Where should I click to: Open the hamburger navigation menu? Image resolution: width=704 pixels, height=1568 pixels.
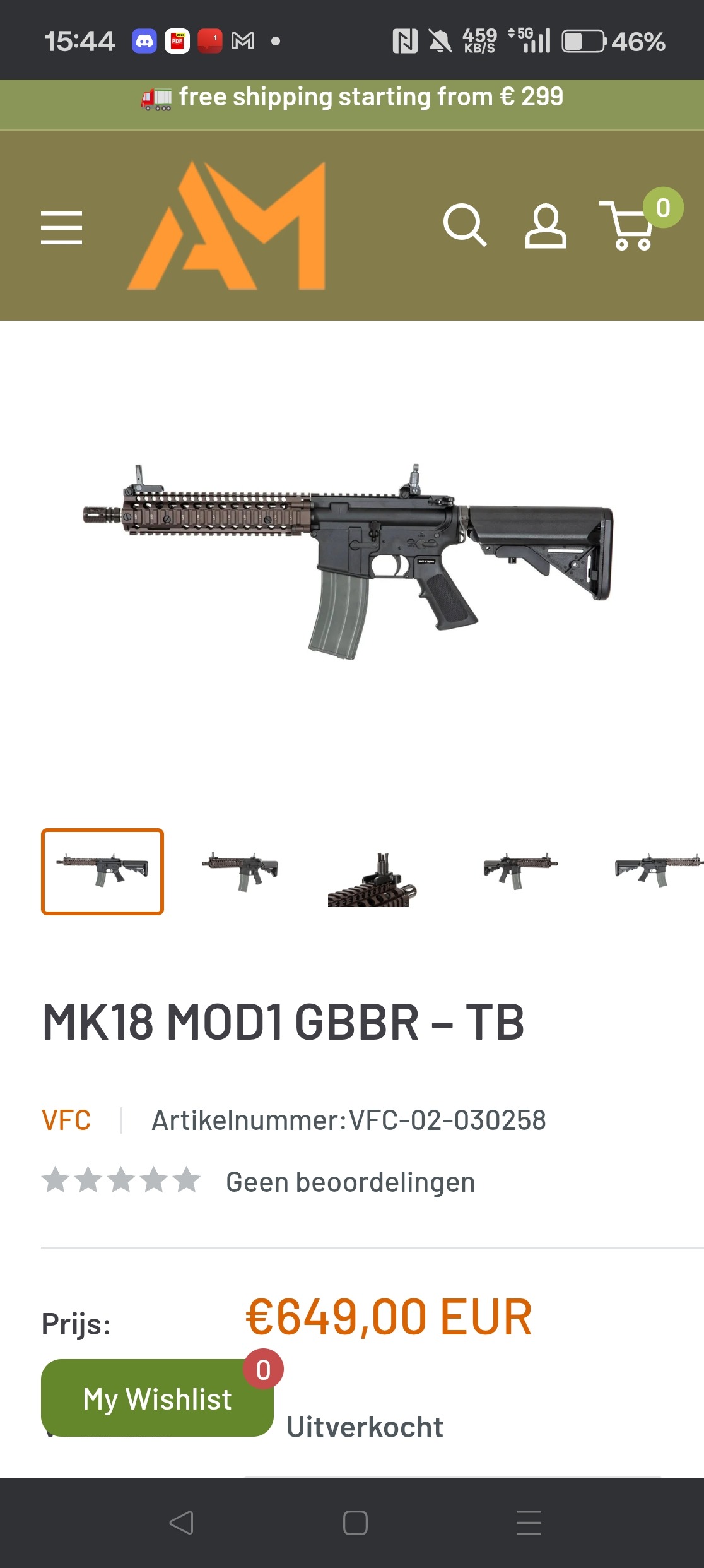(62, 227)
